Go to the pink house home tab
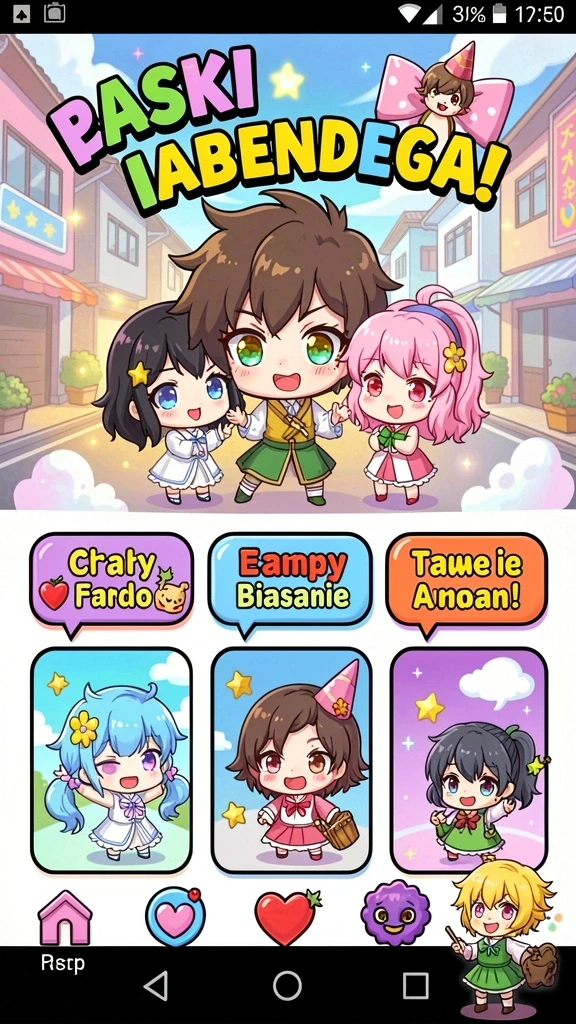The width and height of the screenshot is (576, 1024). click(x=65, y=918)
